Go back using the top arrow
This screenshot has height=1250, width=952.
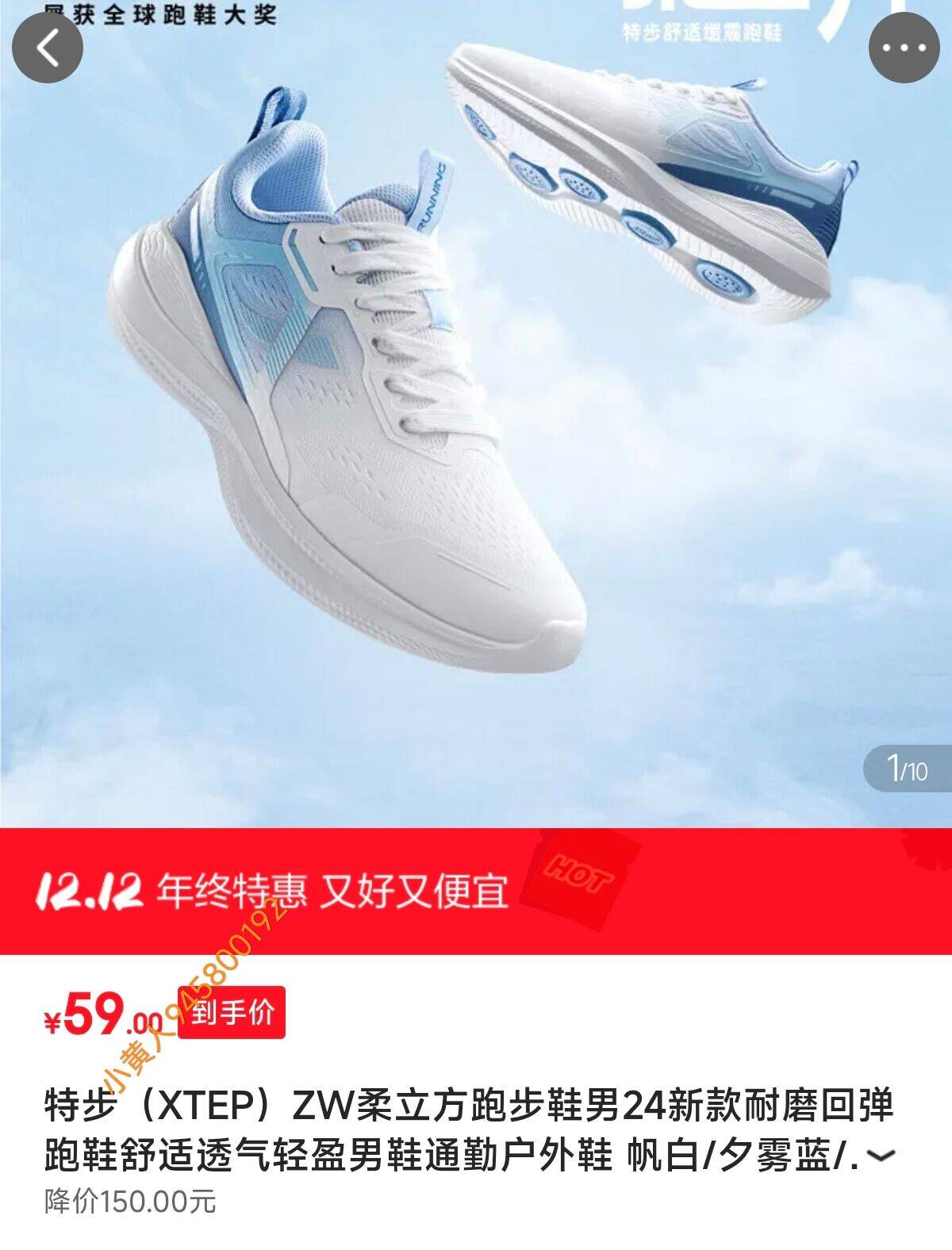tap(48, 48)
